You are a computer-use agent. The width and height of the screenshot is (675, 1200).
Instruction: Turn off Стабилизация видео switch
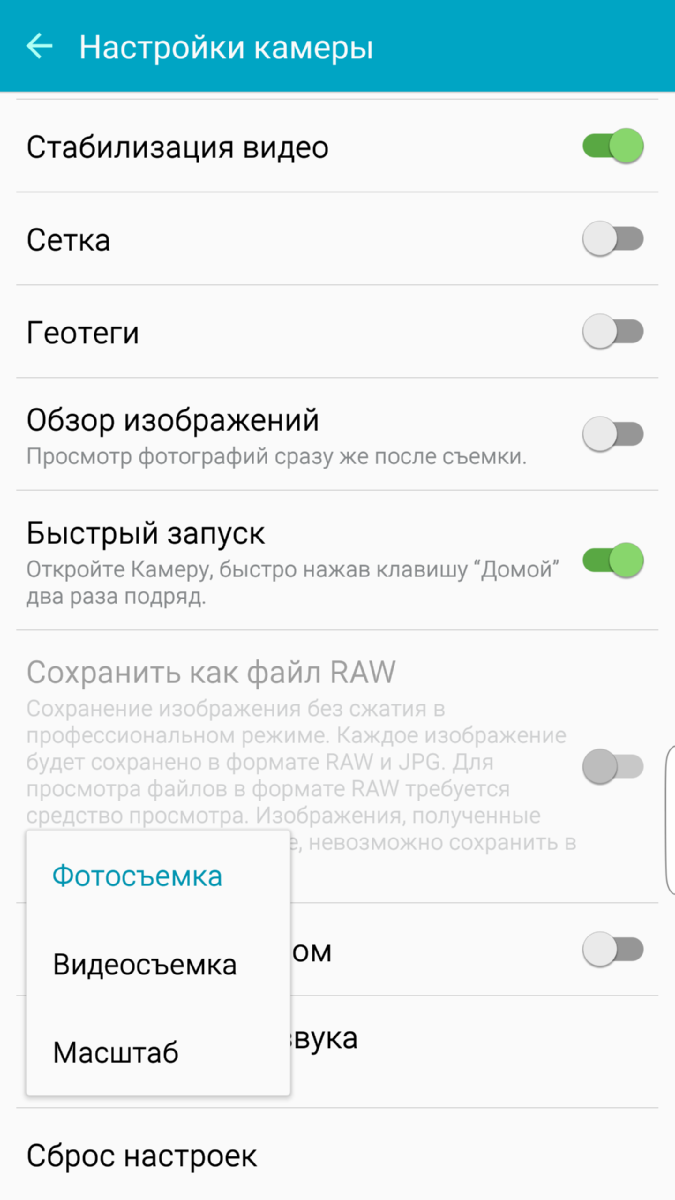tap(612, 147)
